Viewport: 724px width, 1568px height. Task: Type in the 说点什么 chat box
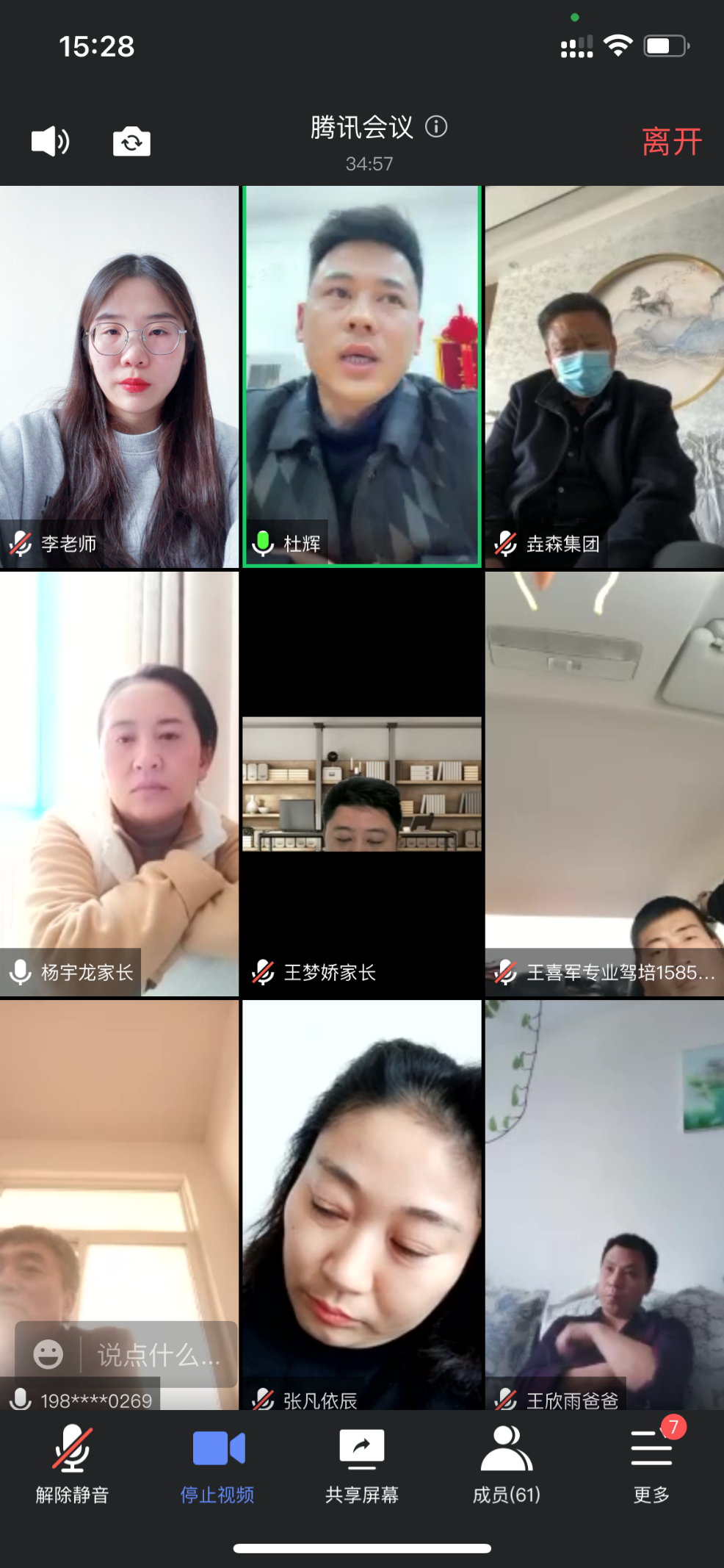158,1355
